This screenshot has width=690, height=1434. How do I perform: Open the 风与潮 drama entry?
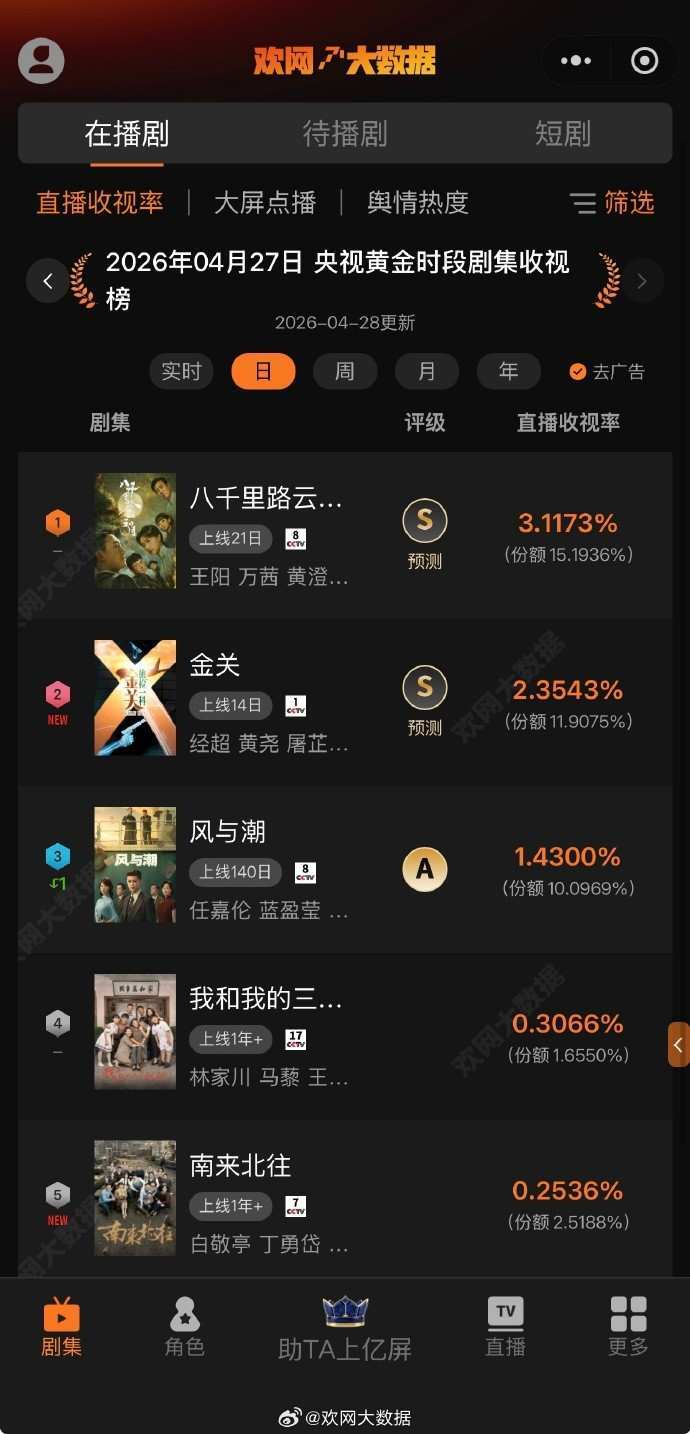tap(228, 832)
